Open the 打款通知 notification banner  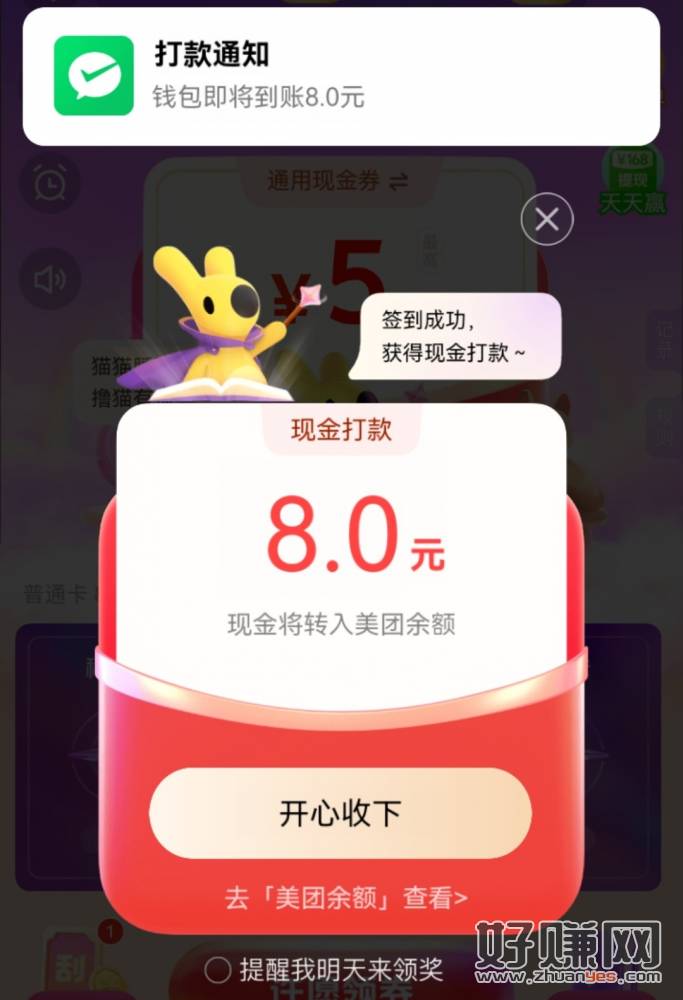tap(341, 76)
